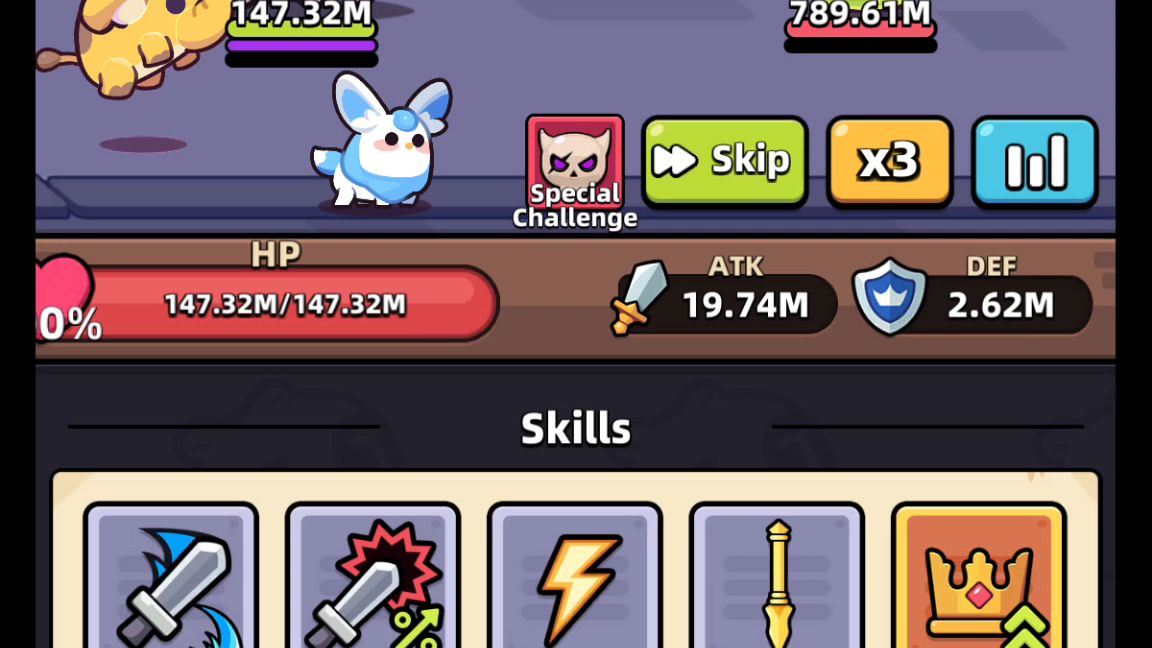Select the sword critical percent skill
This screenshot has height=648, width=1152.
point(373,580)
